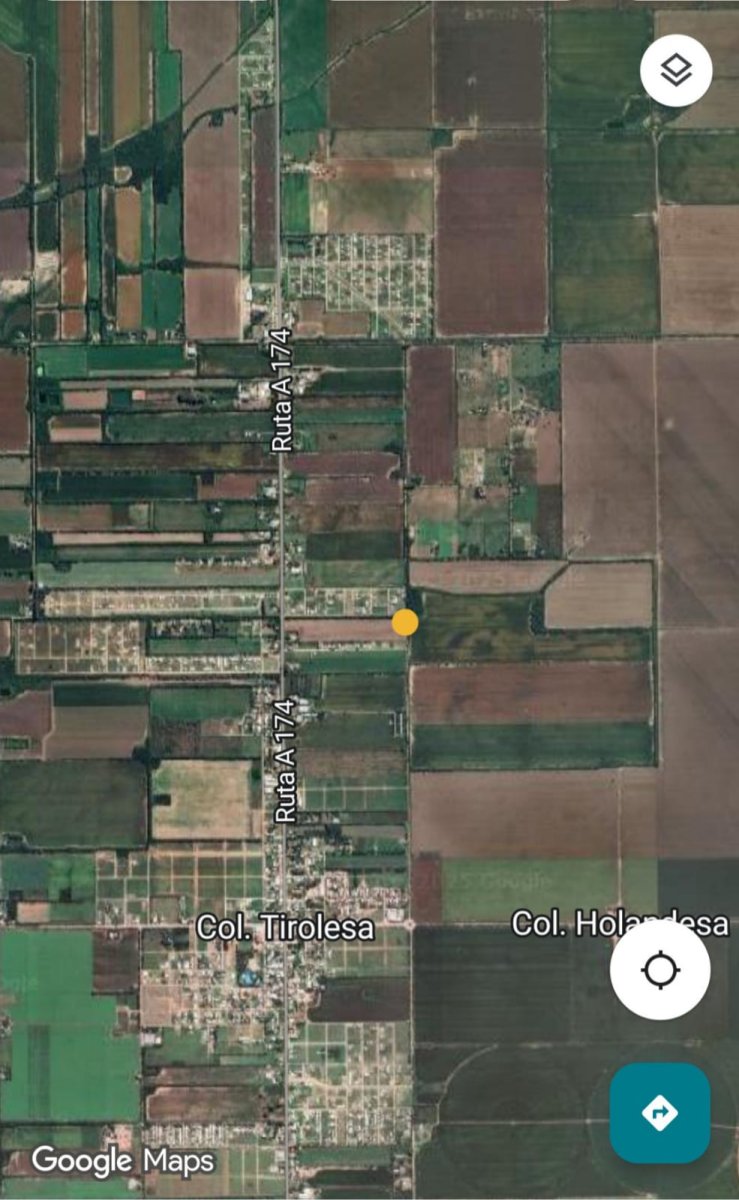The width and height of the screenshot is (739, 1200).
Task: Select the orange dot marker on the map
Action: click(405, 622)
